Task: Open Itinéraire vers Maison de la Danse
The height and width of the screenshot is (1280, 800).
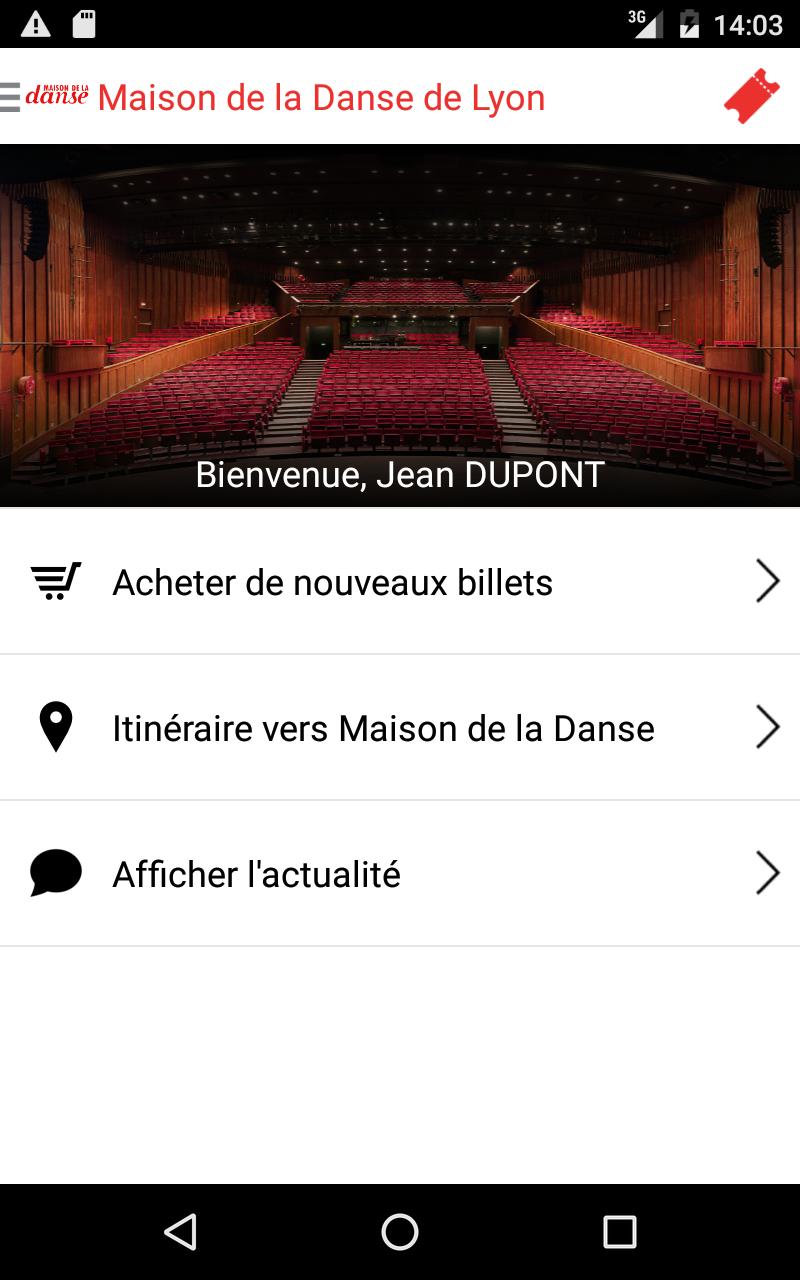Action: point(400,728)
